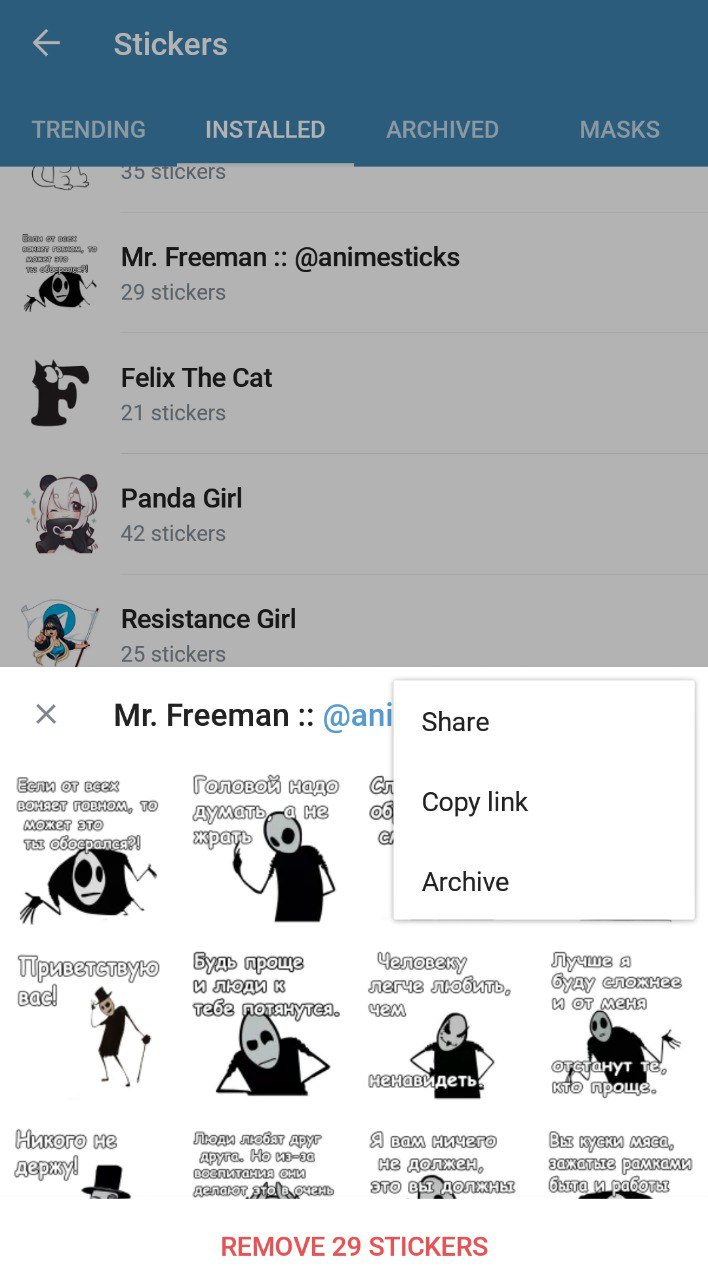Screen dimensions: 708x1280
Task: Preview the 'Человеку легче любить' sticker
Action: (441, 1022)
